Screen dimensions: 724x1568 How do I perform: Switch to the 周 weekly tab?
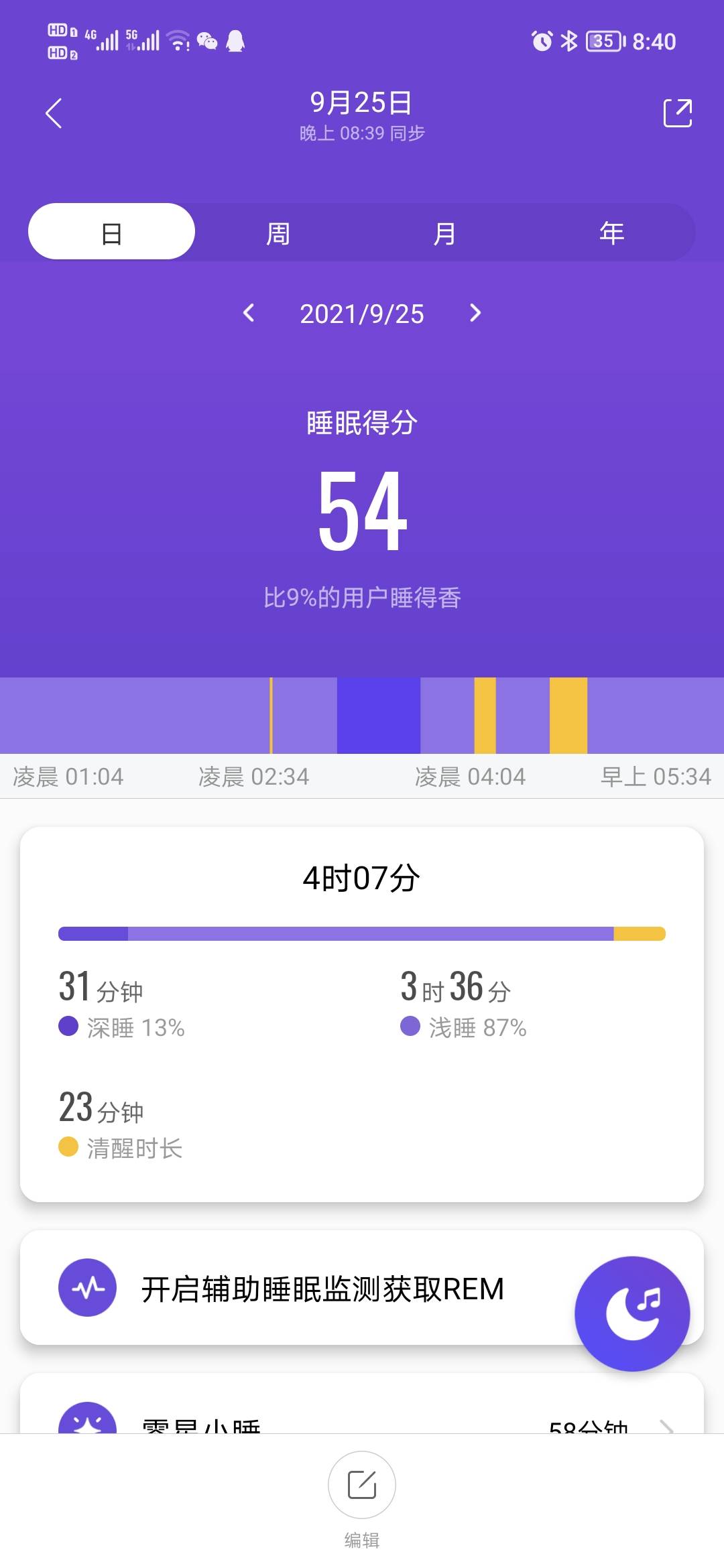(278, 232)
